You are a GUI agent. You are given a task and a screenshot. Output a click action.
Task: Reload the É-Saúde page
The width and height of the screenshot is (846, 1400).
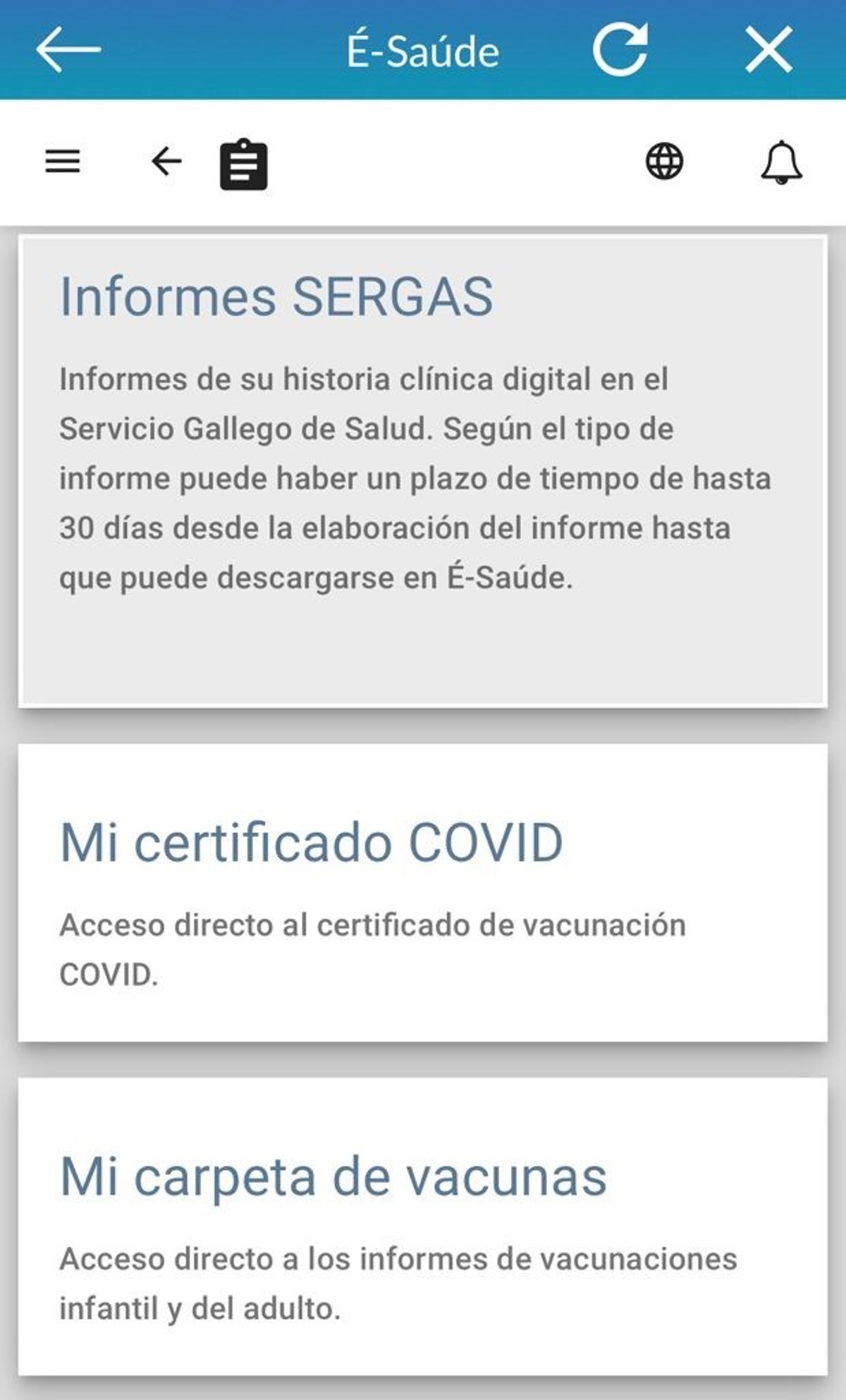(x=620, y=49)
